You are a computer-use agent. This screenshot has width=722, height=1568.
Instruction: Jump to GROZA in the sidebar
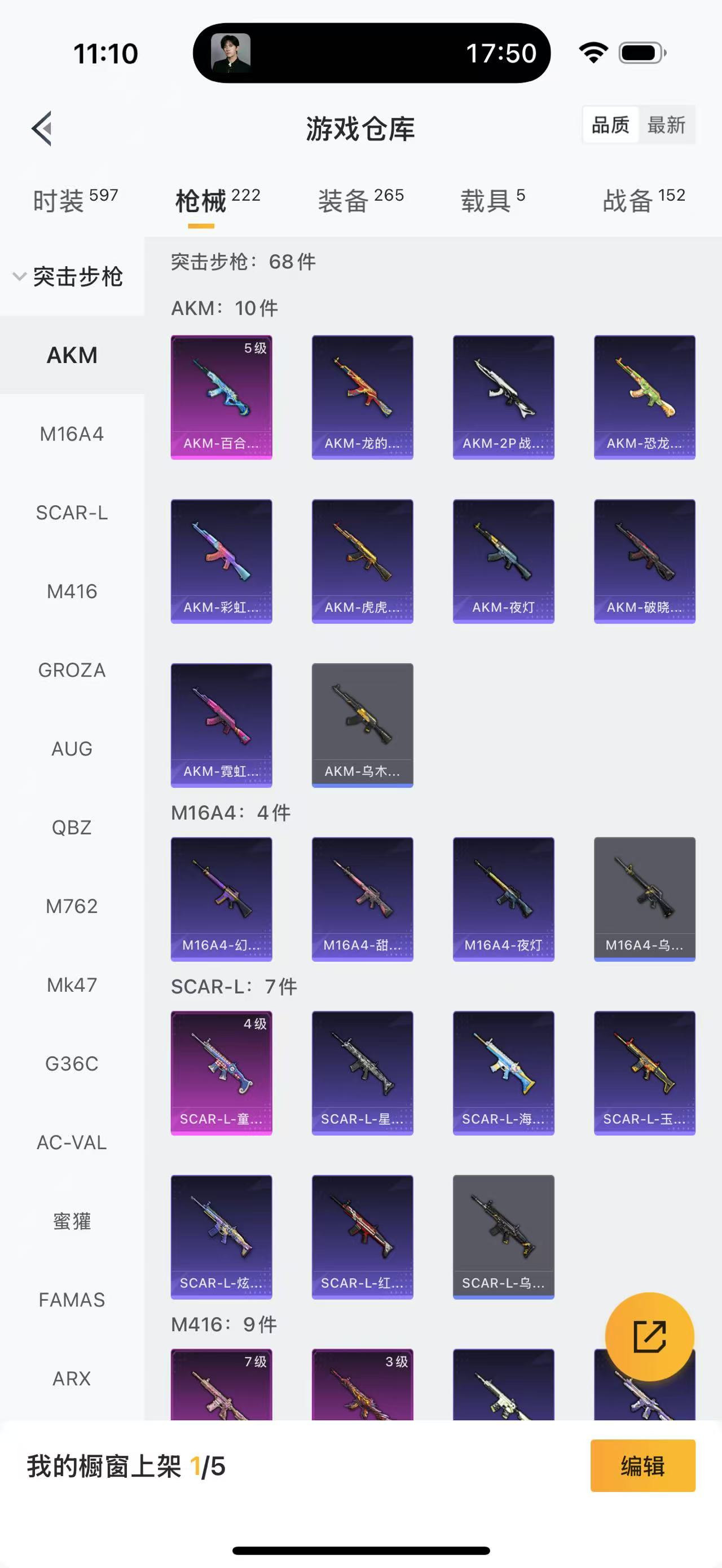click(x=72, y=670)
